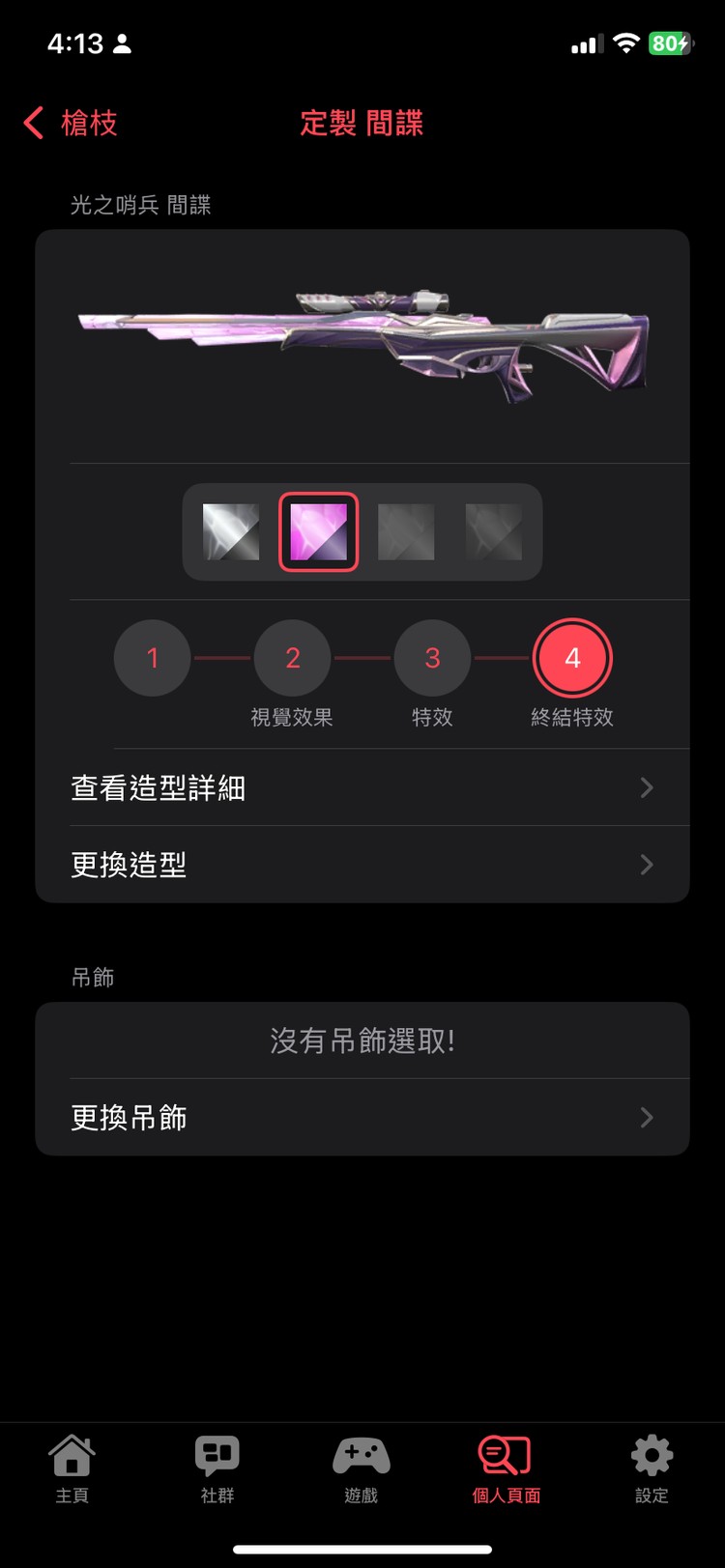Tap 槍枝 to return to weapons

[87, 124]
